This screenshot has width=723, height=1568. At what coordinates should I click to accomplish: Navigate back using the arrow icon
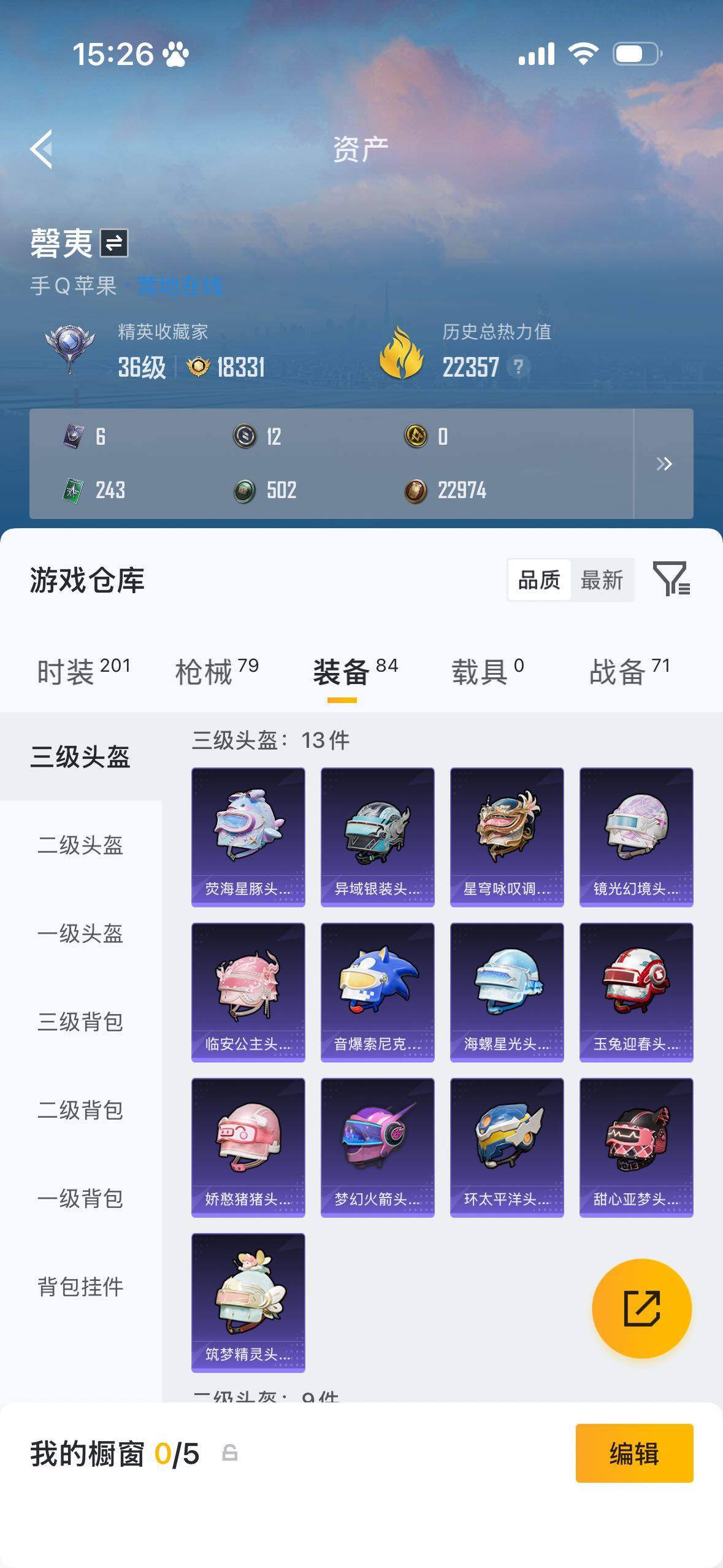point(40,149)
